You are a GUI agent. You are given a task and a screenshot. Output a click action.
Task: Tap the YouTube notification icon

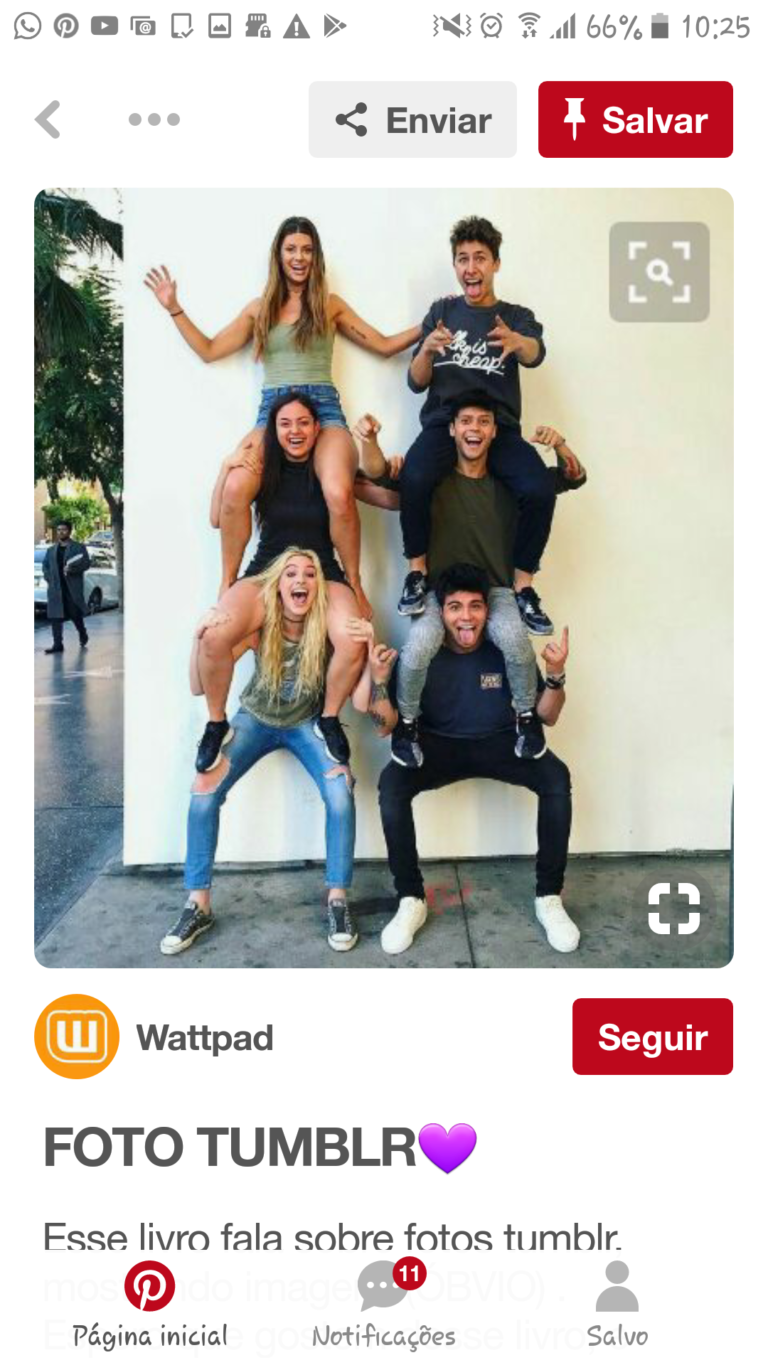(103, 27)
